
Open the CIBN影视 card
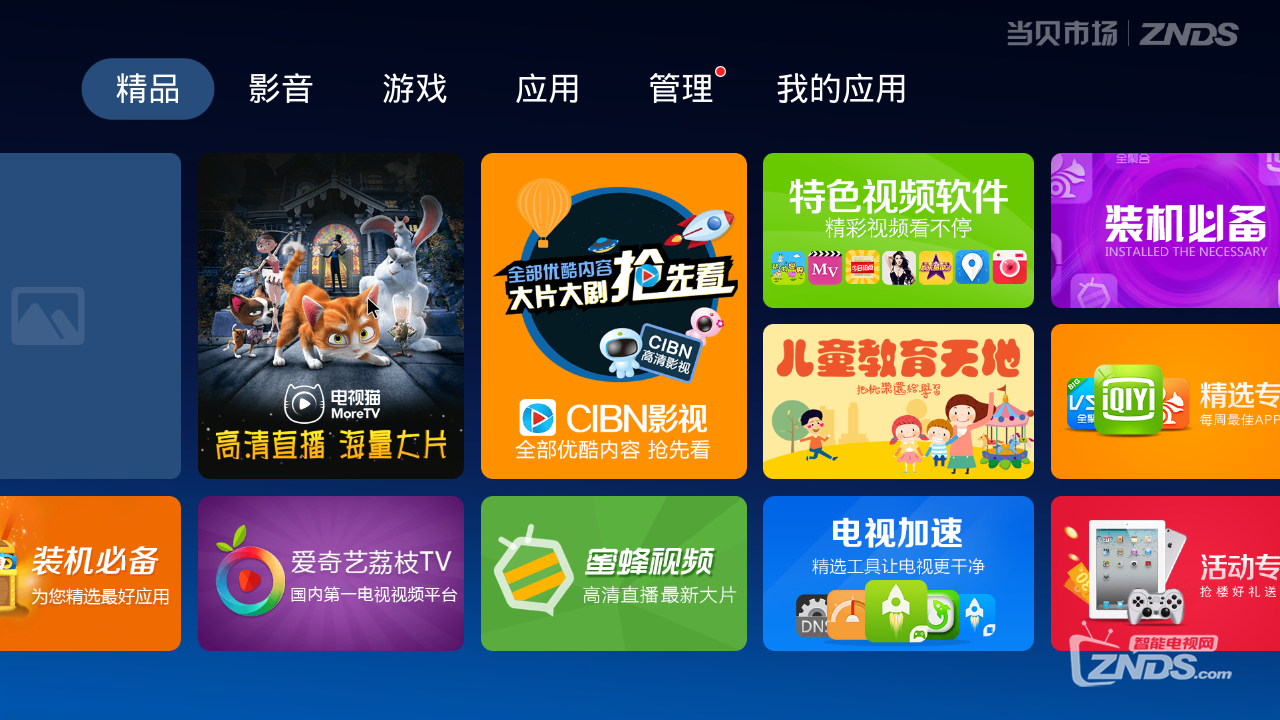click(614, 316)
